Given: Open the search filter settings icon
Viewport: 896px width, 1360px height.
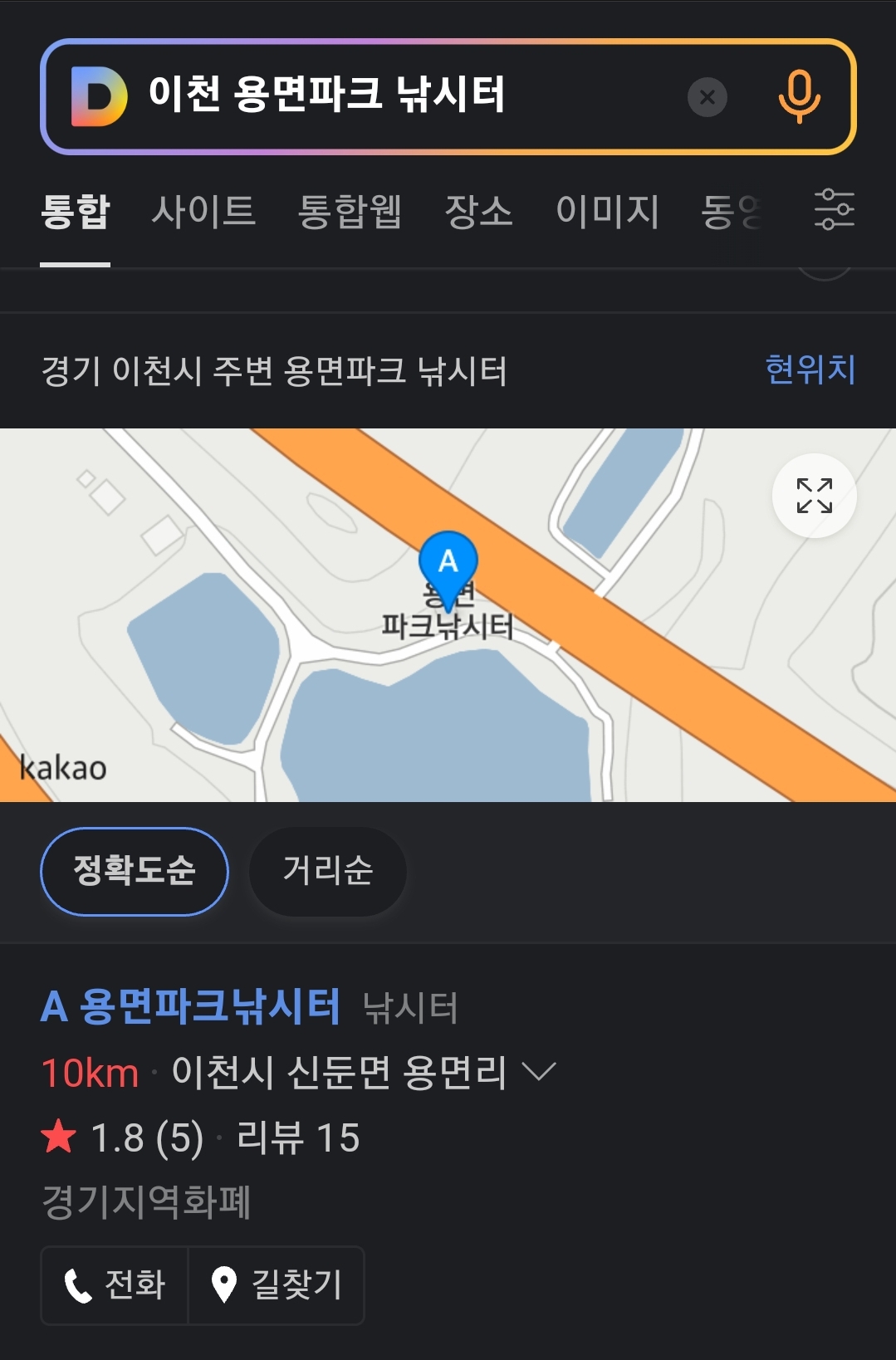Looking at the screenshot, I should 834,209.
